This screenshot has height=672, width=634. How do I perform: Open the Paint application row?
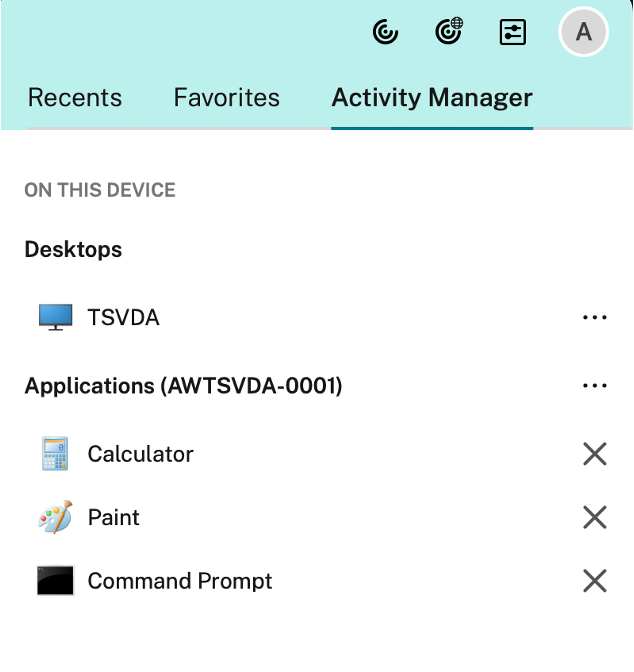coord(113,518)
